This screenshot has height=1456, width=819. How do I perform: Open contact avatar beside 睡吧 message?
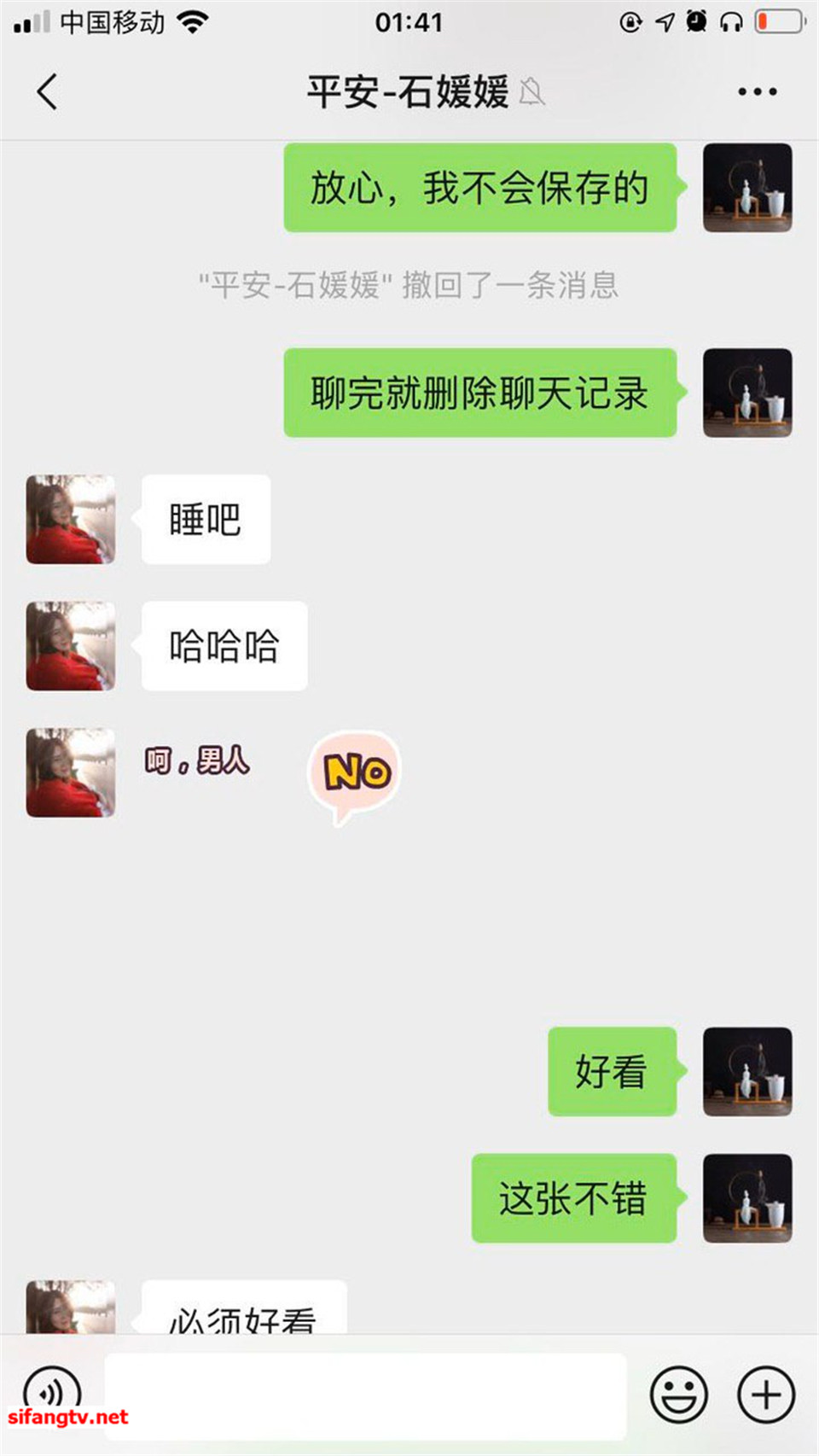click(71, 519)
